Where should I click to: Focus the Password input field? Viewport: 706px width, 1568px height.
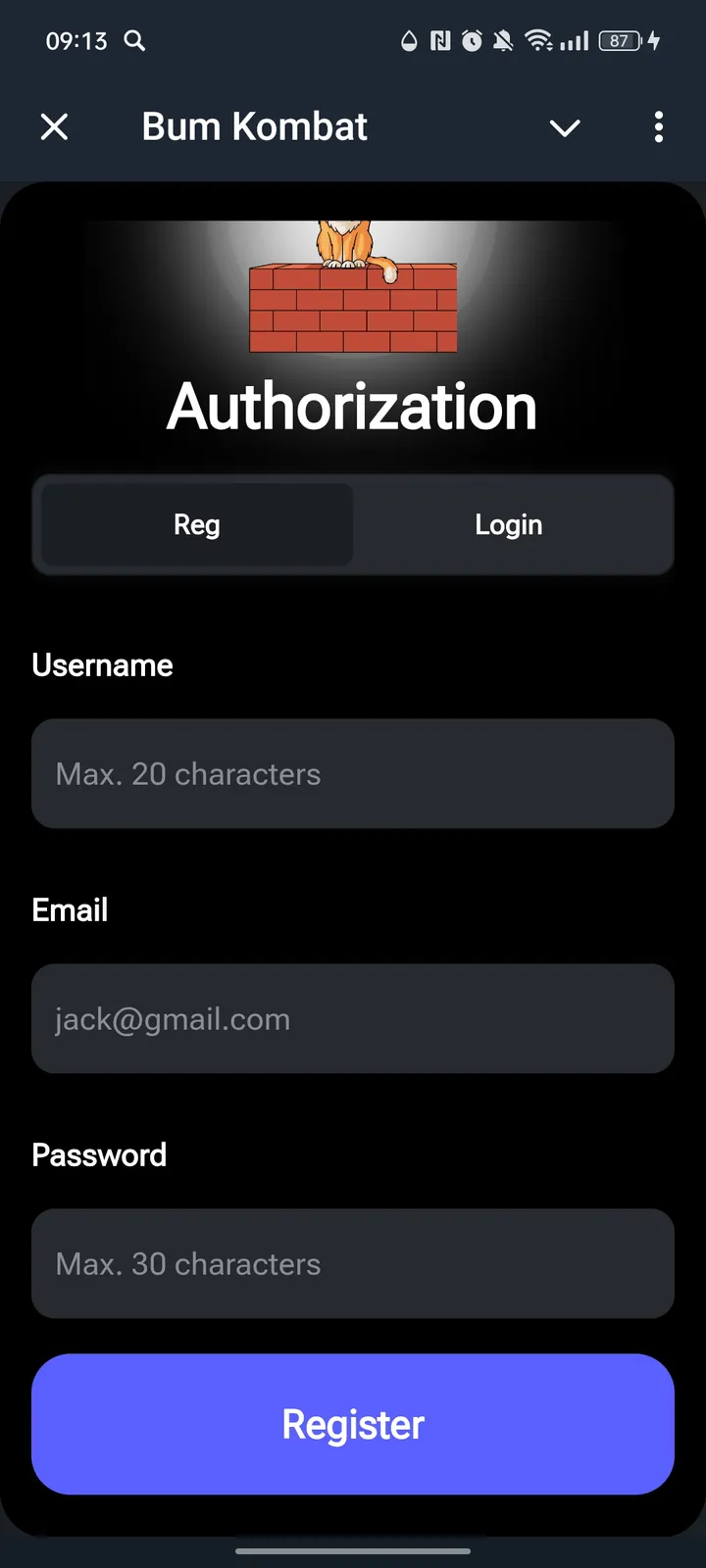[353, 1264]
